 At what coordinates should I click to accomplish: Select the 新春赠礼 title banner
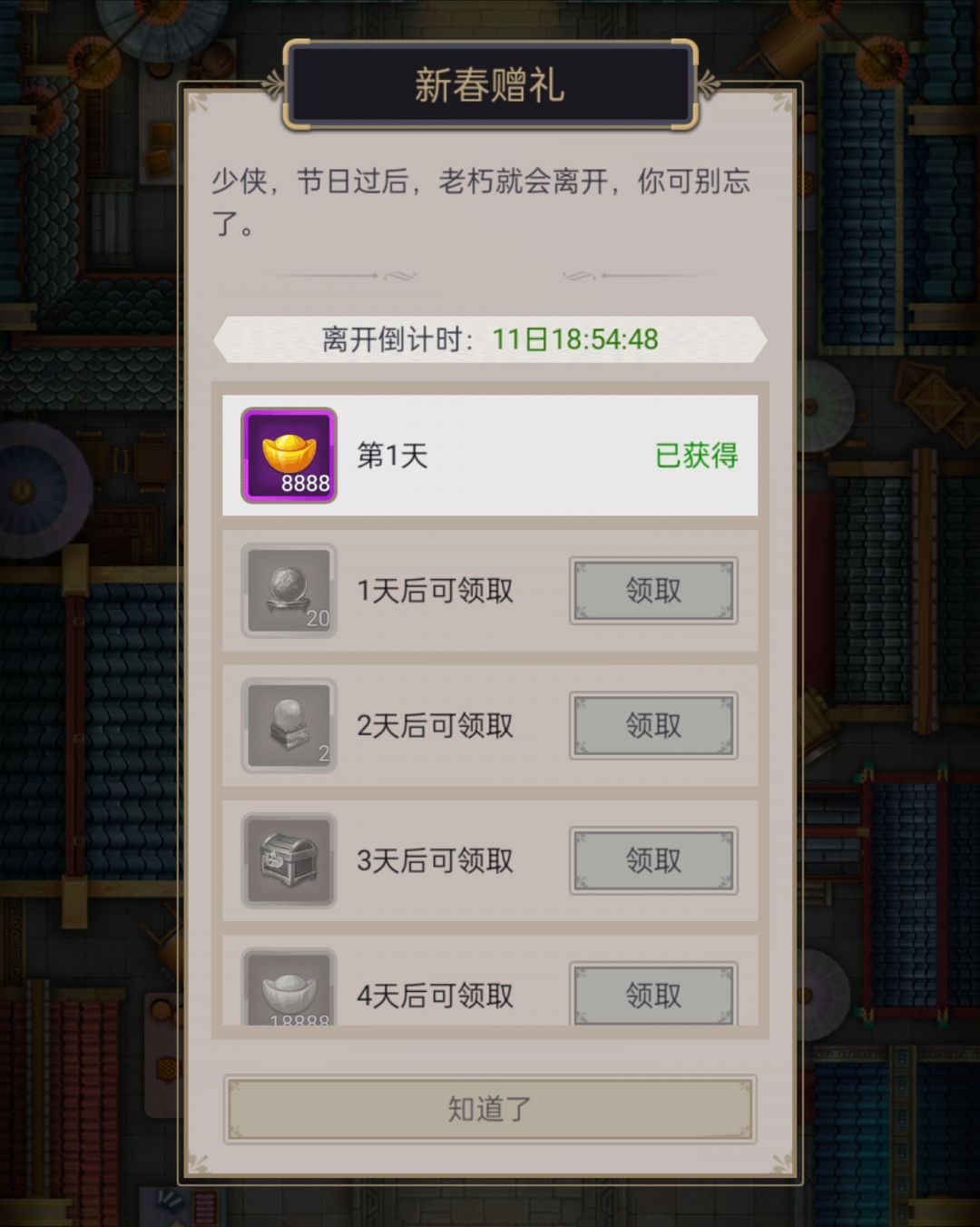(x=490, y=84)
